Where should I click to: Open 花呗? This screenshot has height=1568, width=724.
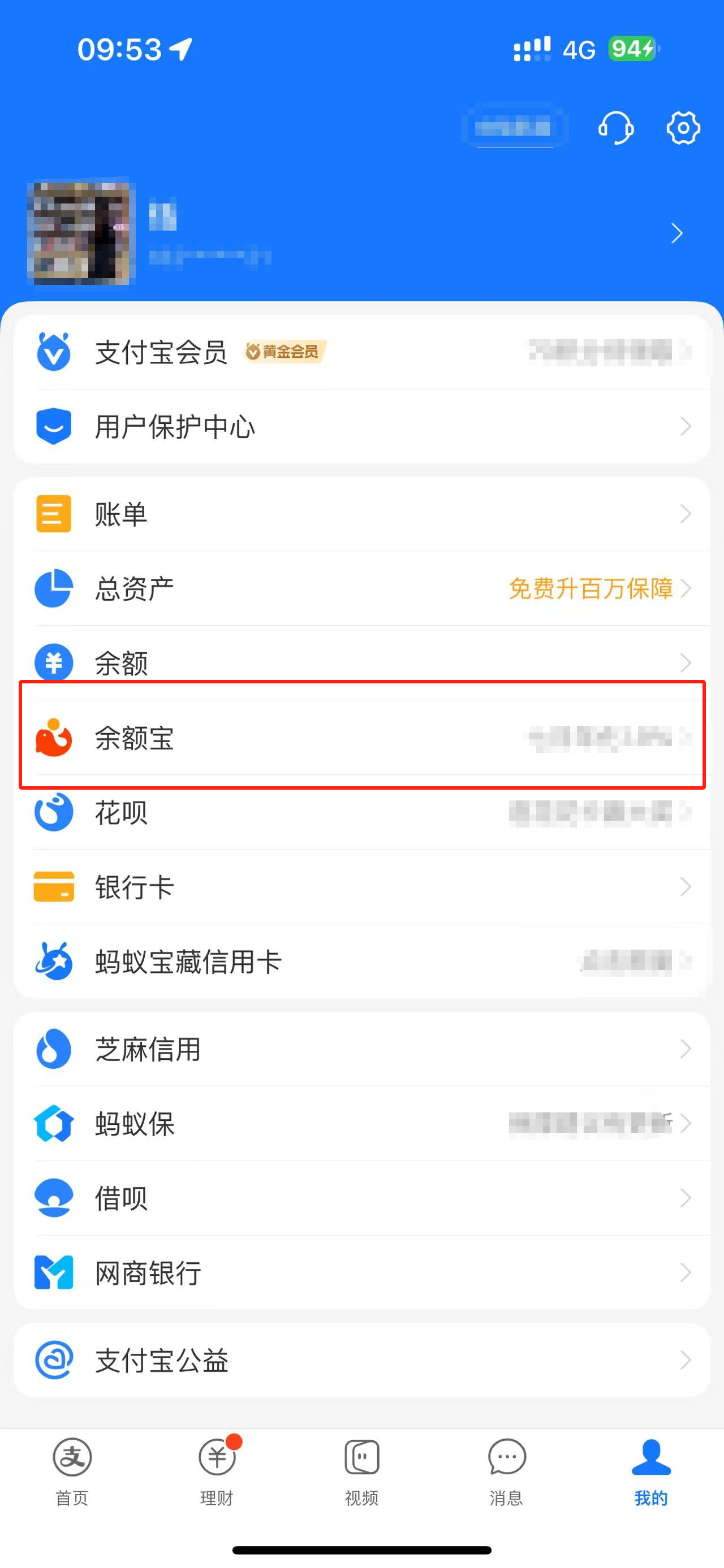[x=361, y=812]
